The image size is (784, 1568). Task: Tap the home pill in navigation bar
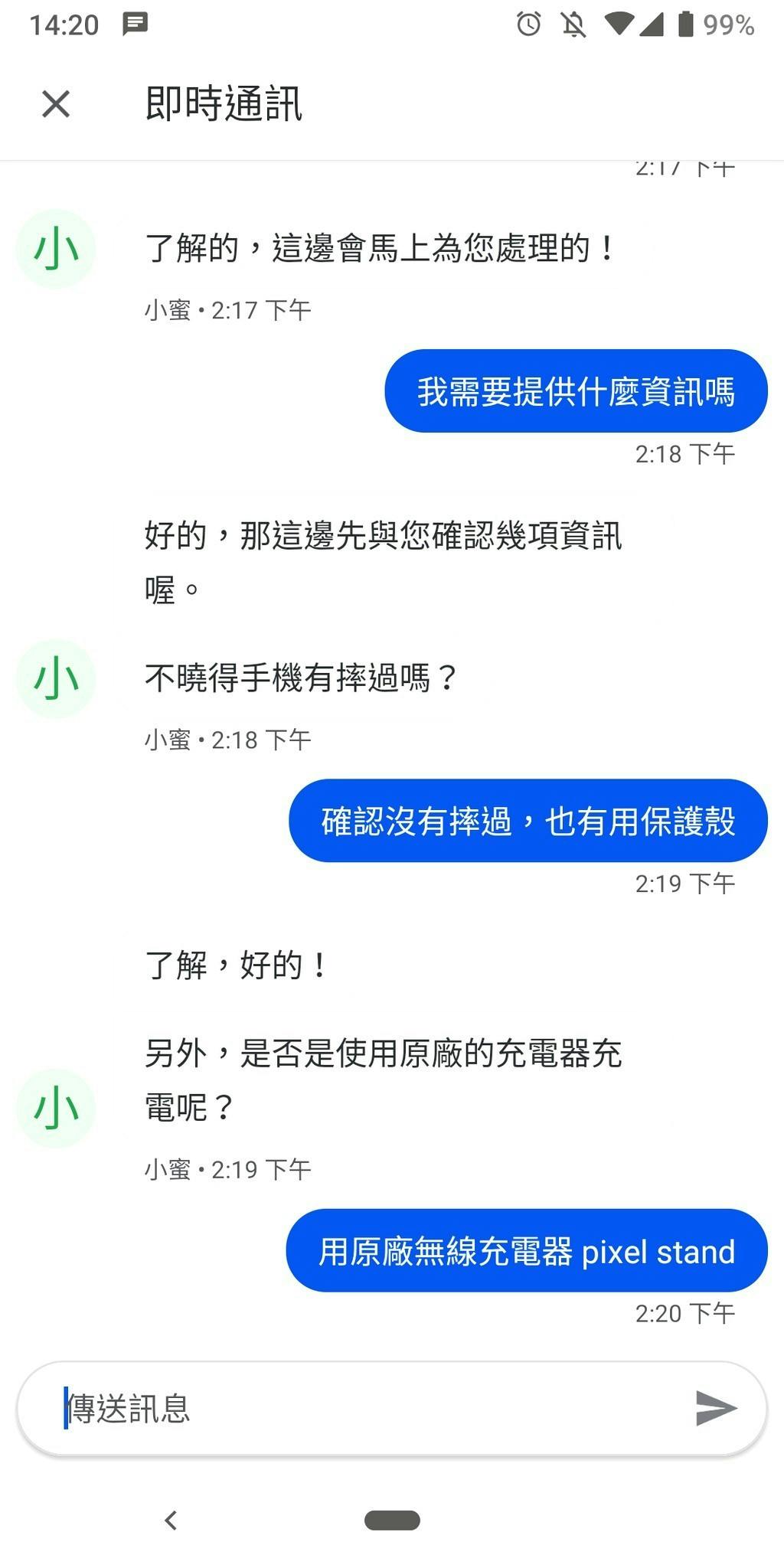(x=392, y=1520)
